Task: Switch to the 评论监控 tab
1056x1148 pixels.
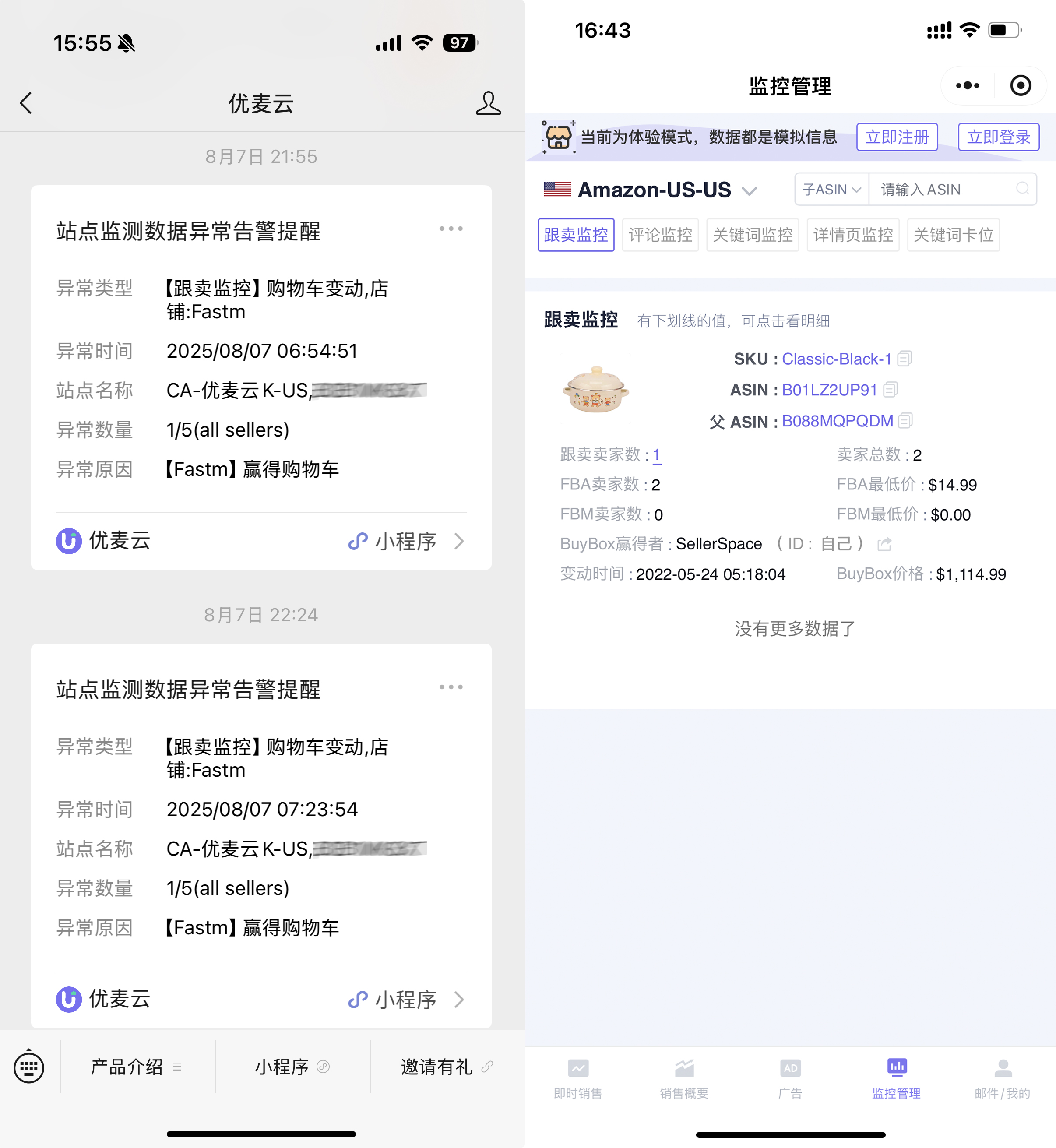Action: [x=660, y=234]
